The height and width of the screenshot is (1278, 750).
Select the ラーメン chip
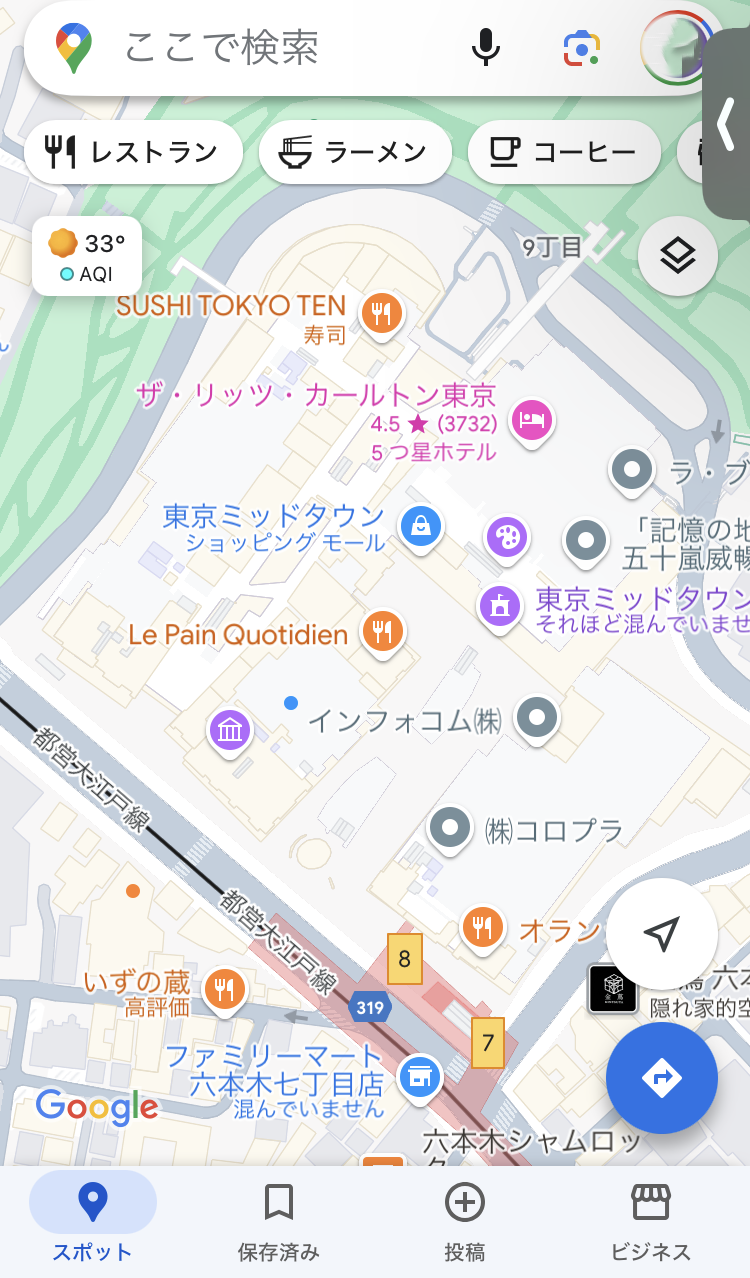coord(355,152)
